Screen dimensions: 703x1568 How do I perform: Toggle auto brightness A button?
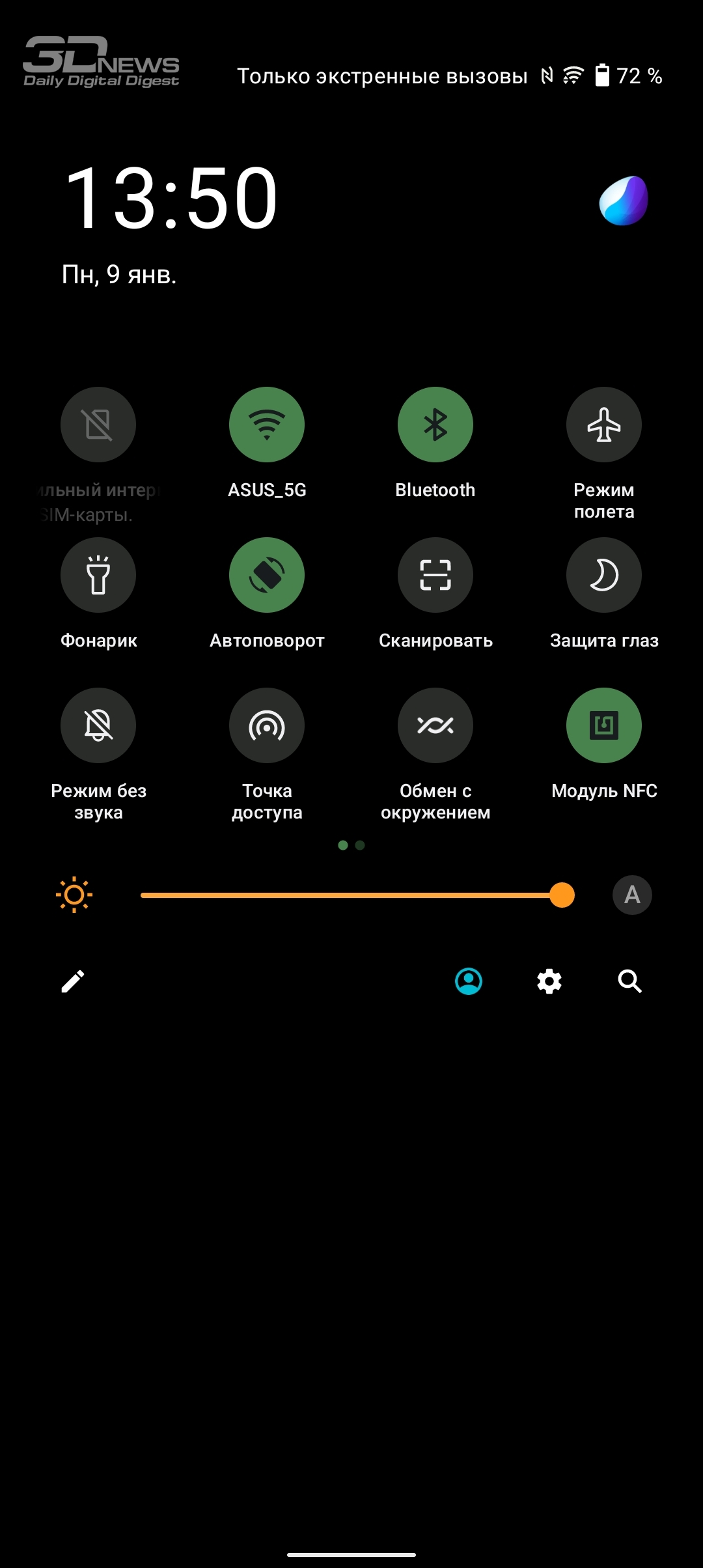tap(632, 895)
